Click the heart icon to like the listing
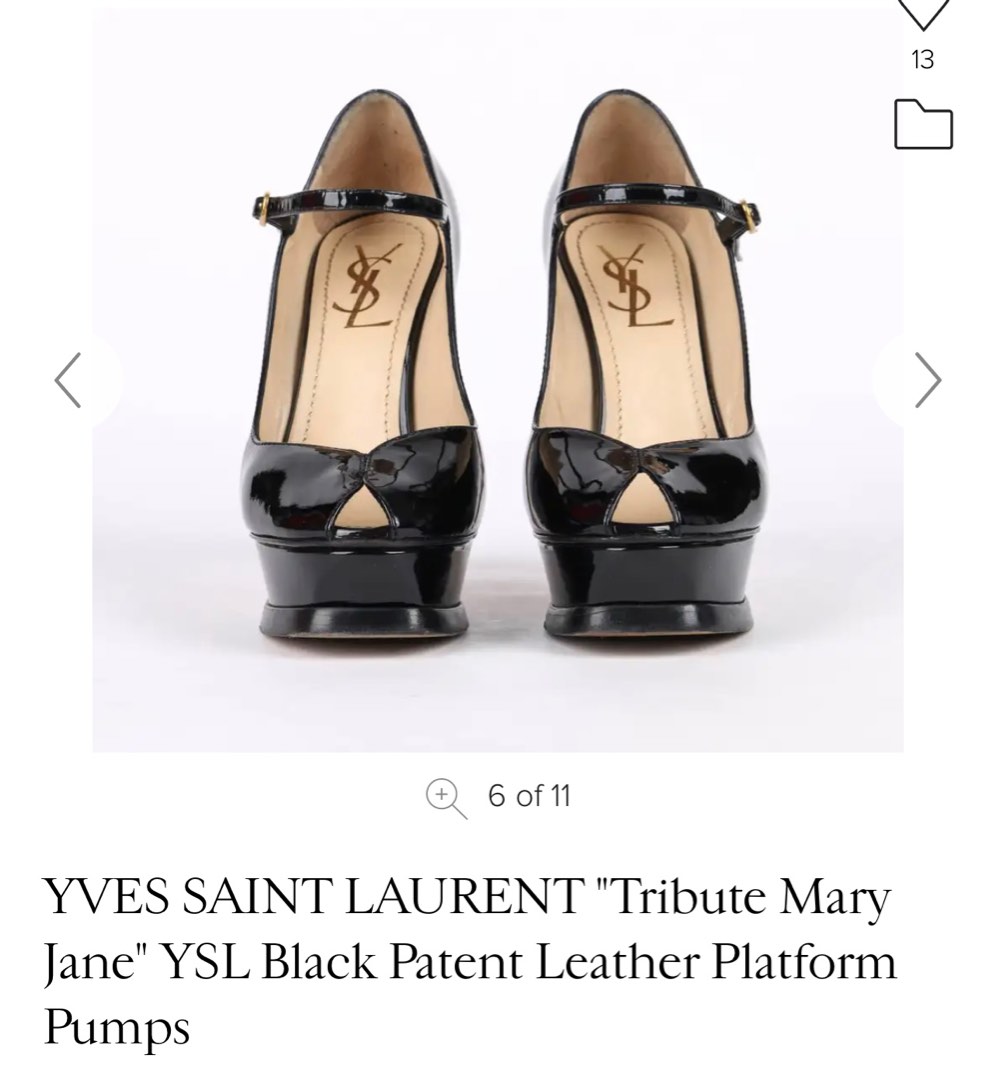997x1080 pixels. coord(920,15)
